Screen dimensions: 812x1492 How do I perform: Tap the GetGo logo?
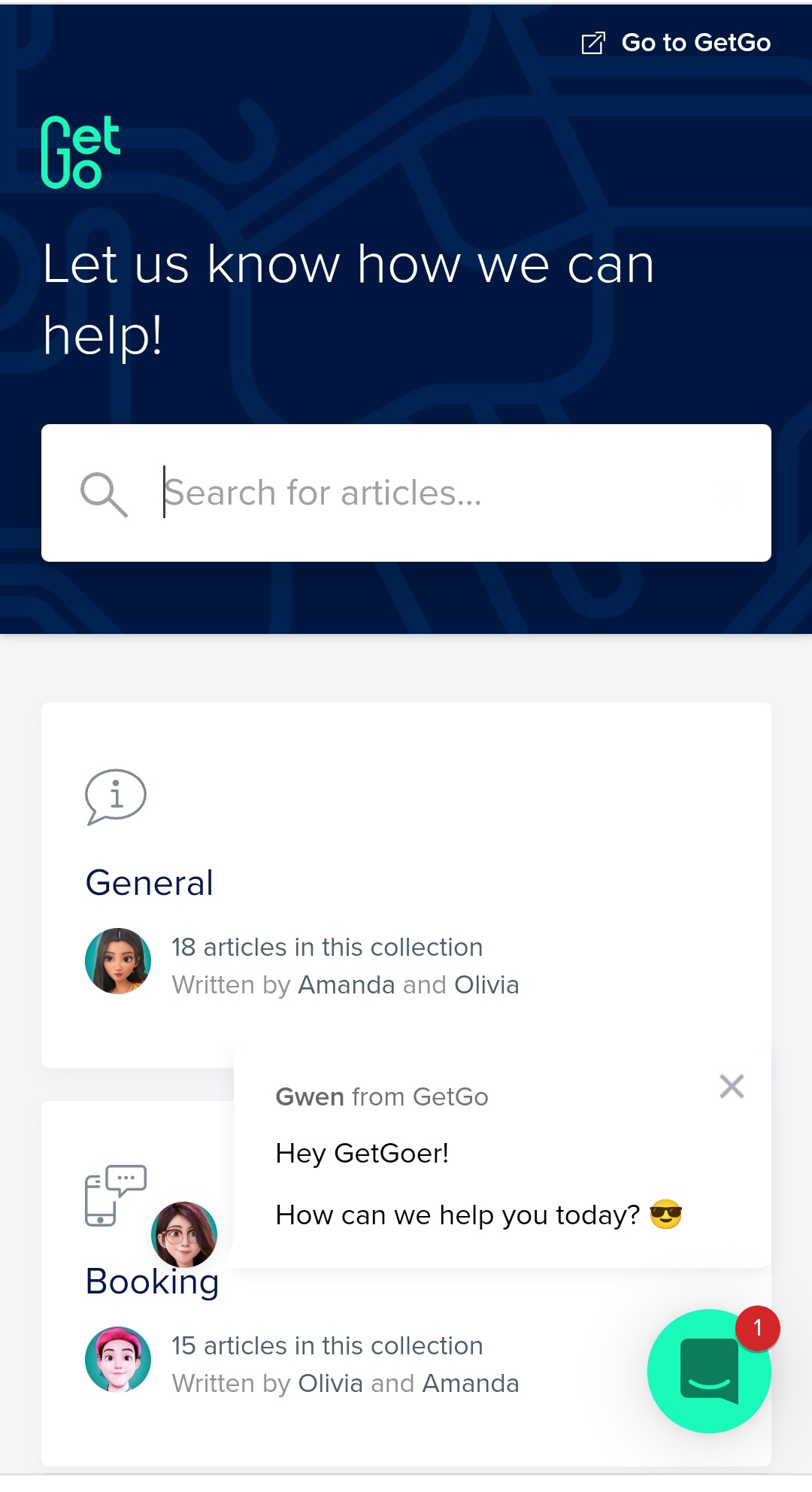point(80,152)
